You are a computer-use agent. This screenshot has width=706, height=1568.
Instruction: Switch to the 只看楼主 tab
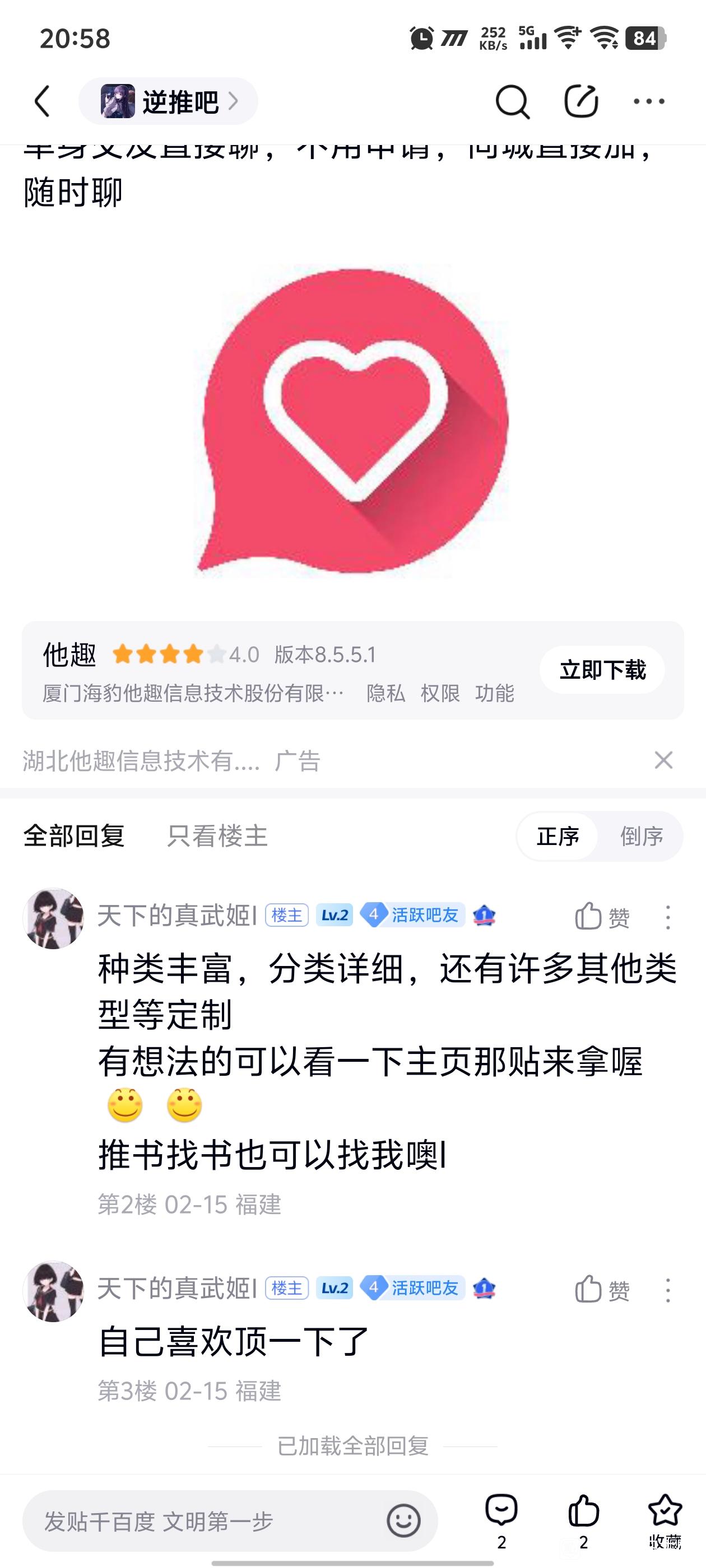point(217,836)
